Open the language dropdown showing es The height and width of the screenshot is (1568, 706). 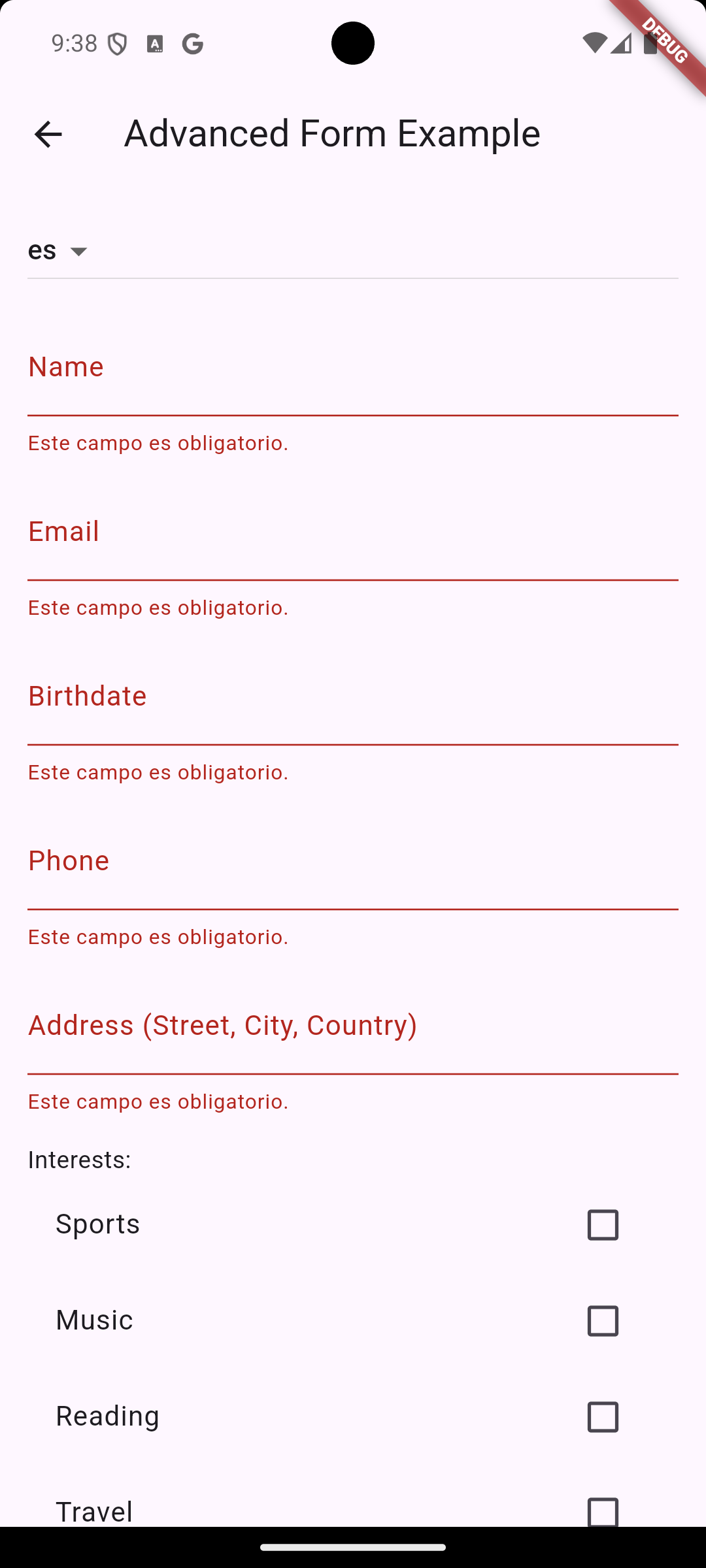(60, 251)
